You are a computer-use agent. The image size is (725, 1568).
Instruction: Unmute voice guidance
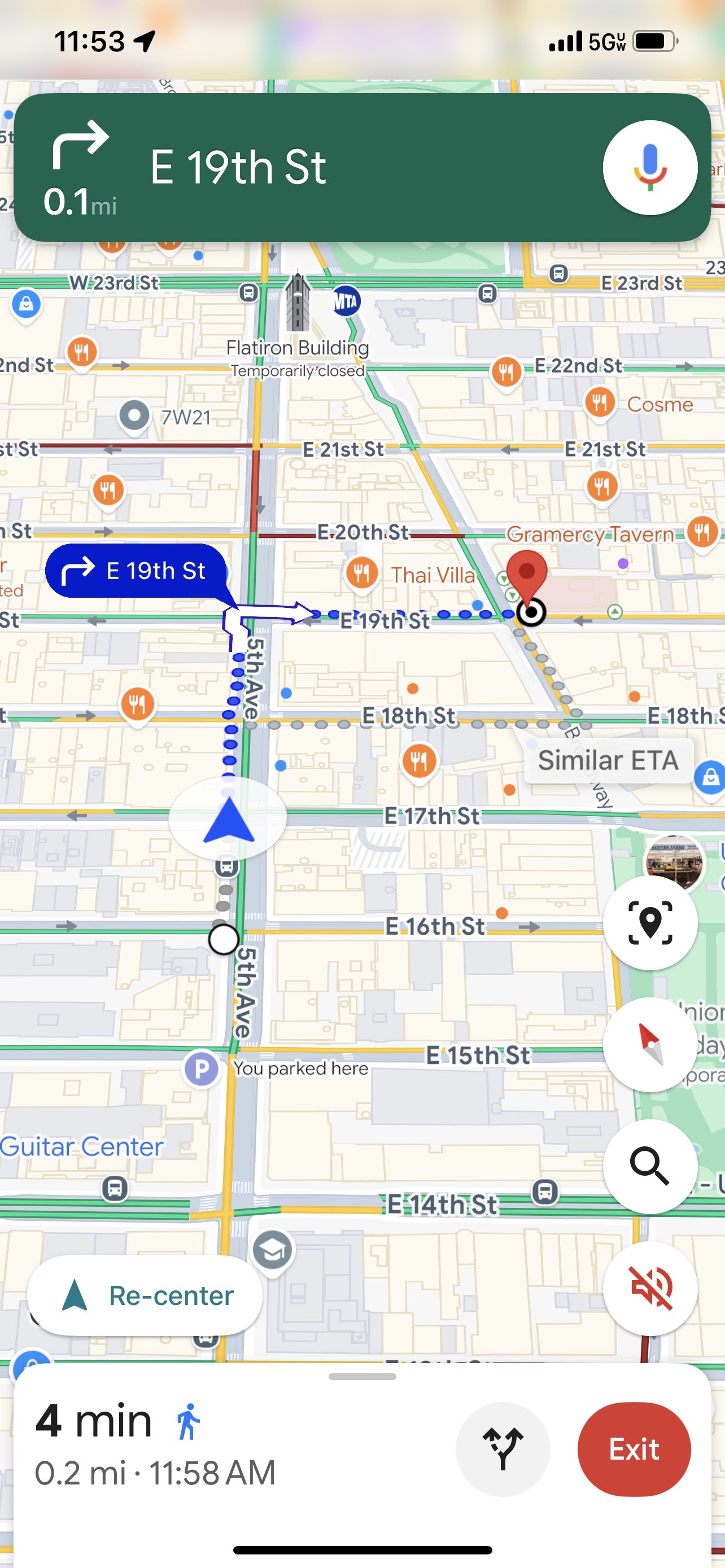point(649,1288)
